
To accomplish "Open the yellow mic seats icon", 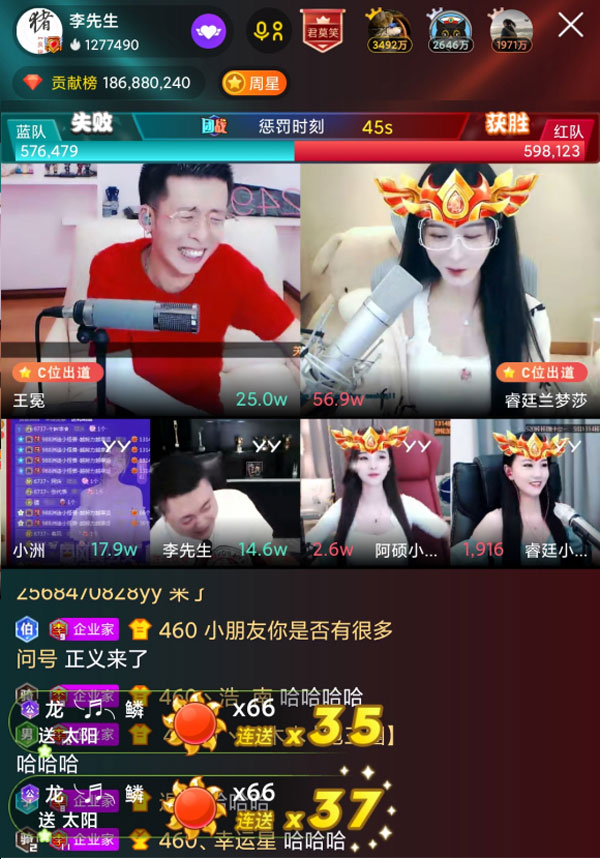I will [268, 30].
